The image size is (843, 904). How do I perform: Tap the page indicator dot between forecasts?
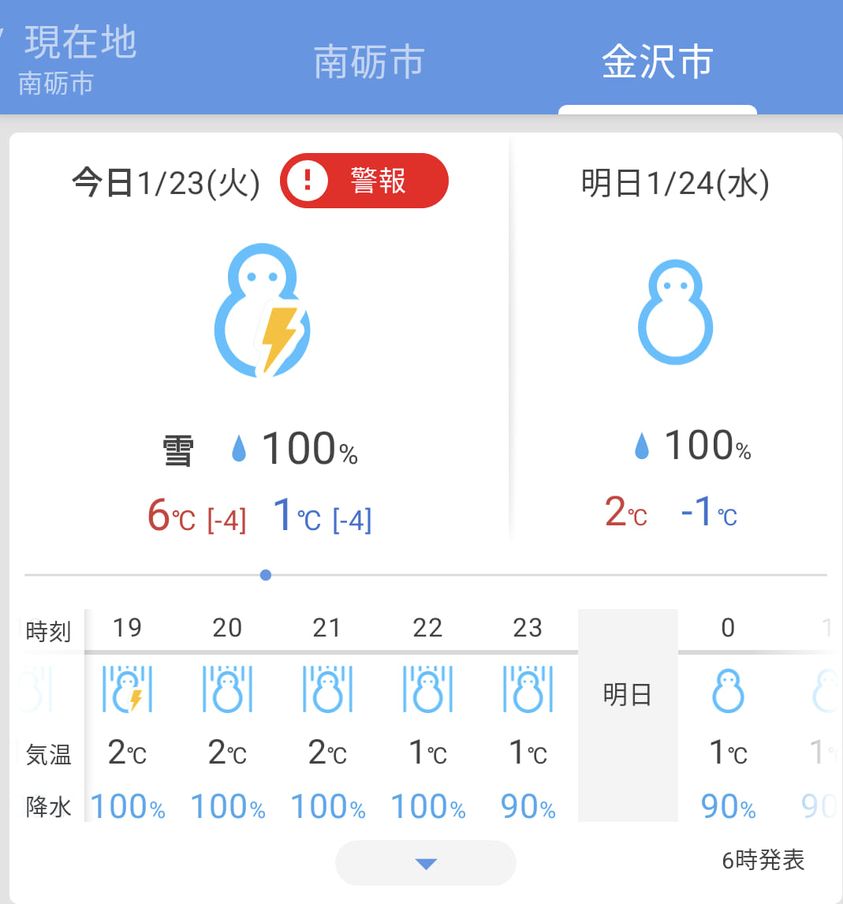(265, 574)
